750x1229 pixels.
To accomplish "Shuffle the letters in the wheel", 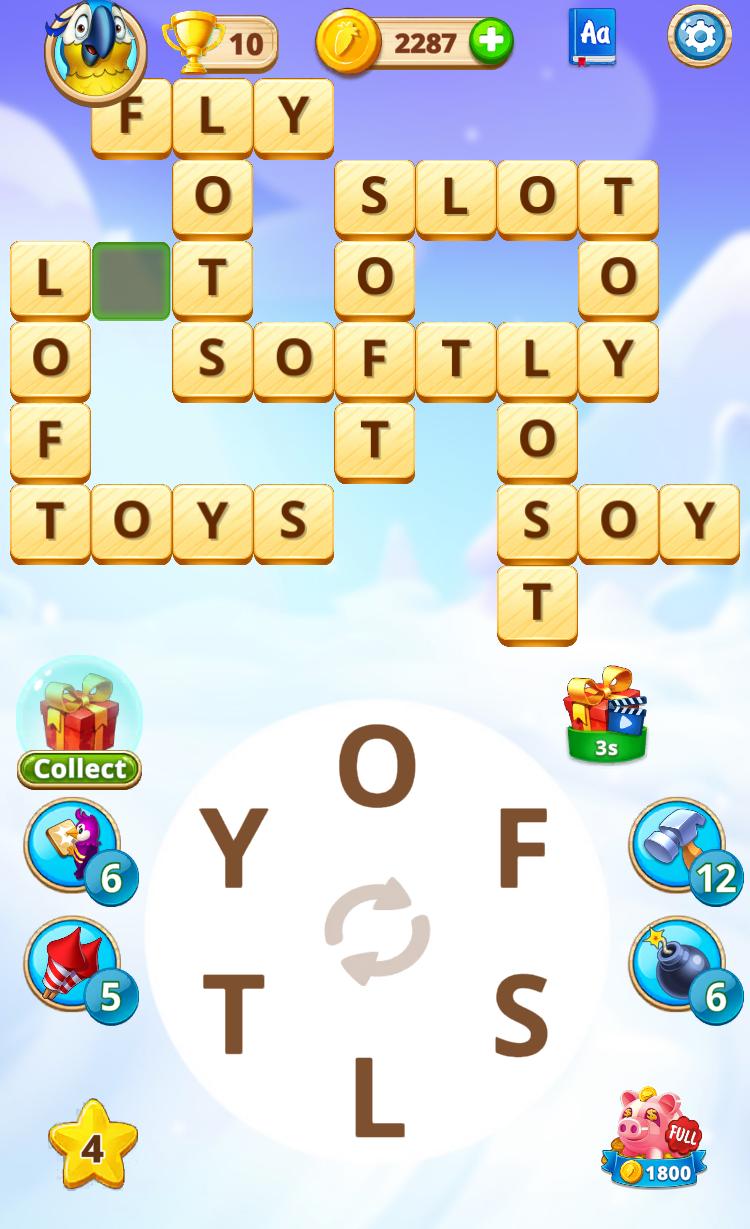I will (377, 931).
